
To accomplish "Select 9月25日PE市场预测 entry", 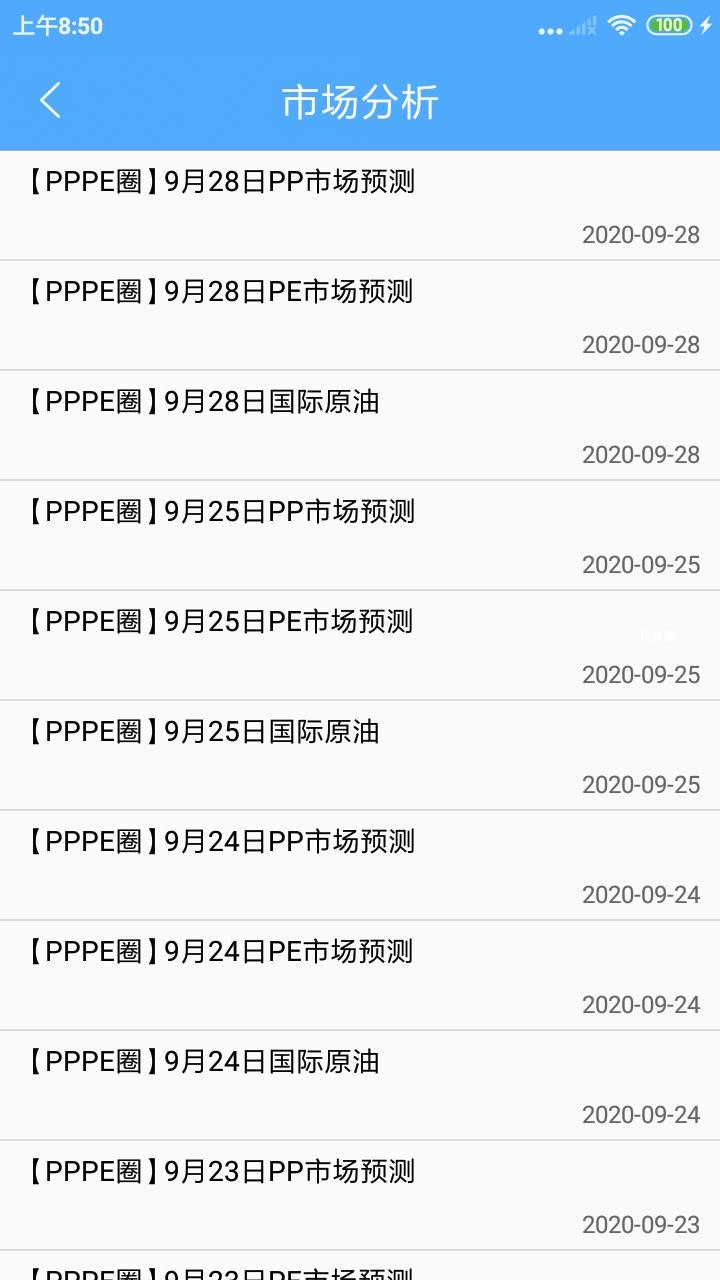I will coord(220,622).
